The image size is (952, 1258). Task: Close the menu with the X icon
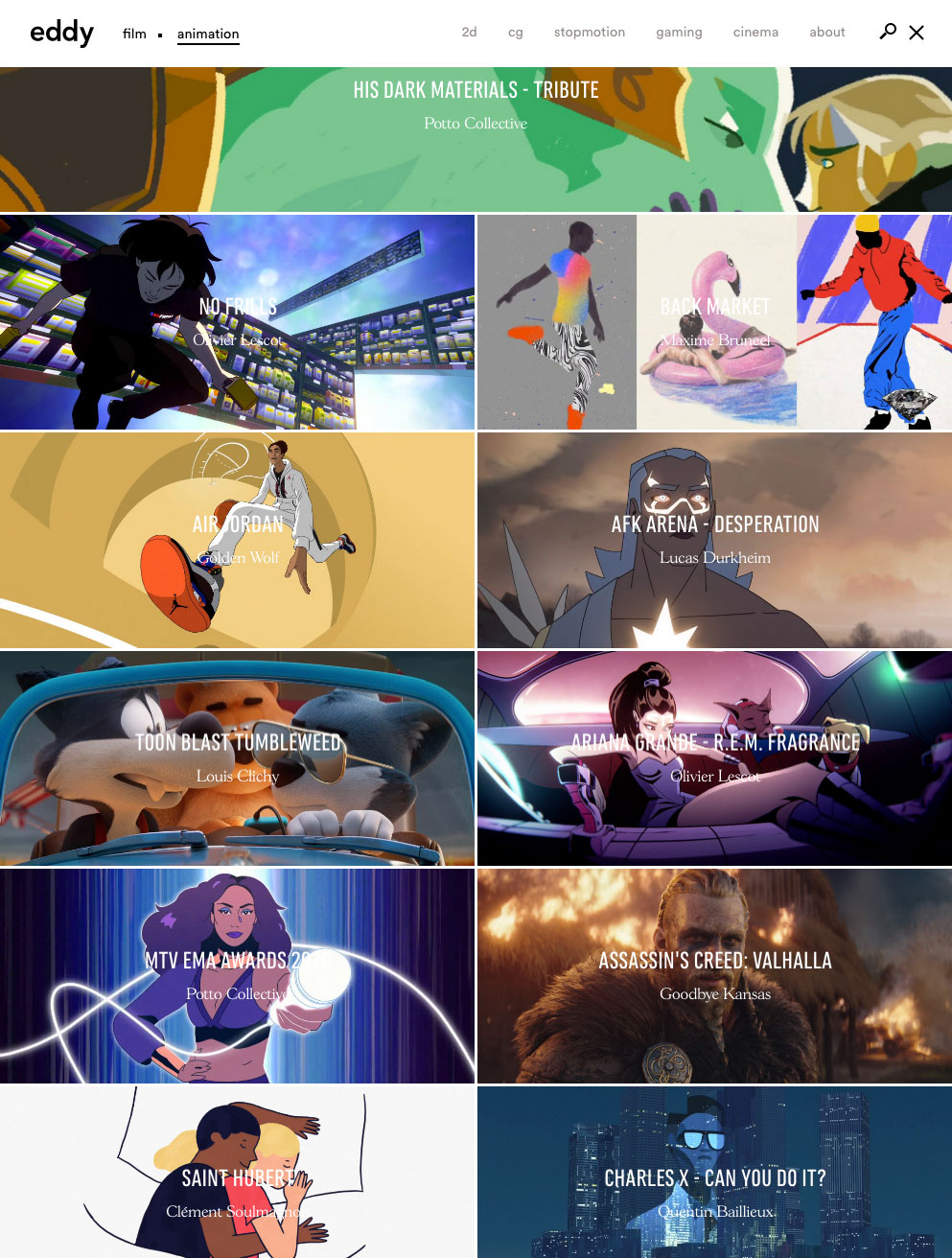[917, 33]
